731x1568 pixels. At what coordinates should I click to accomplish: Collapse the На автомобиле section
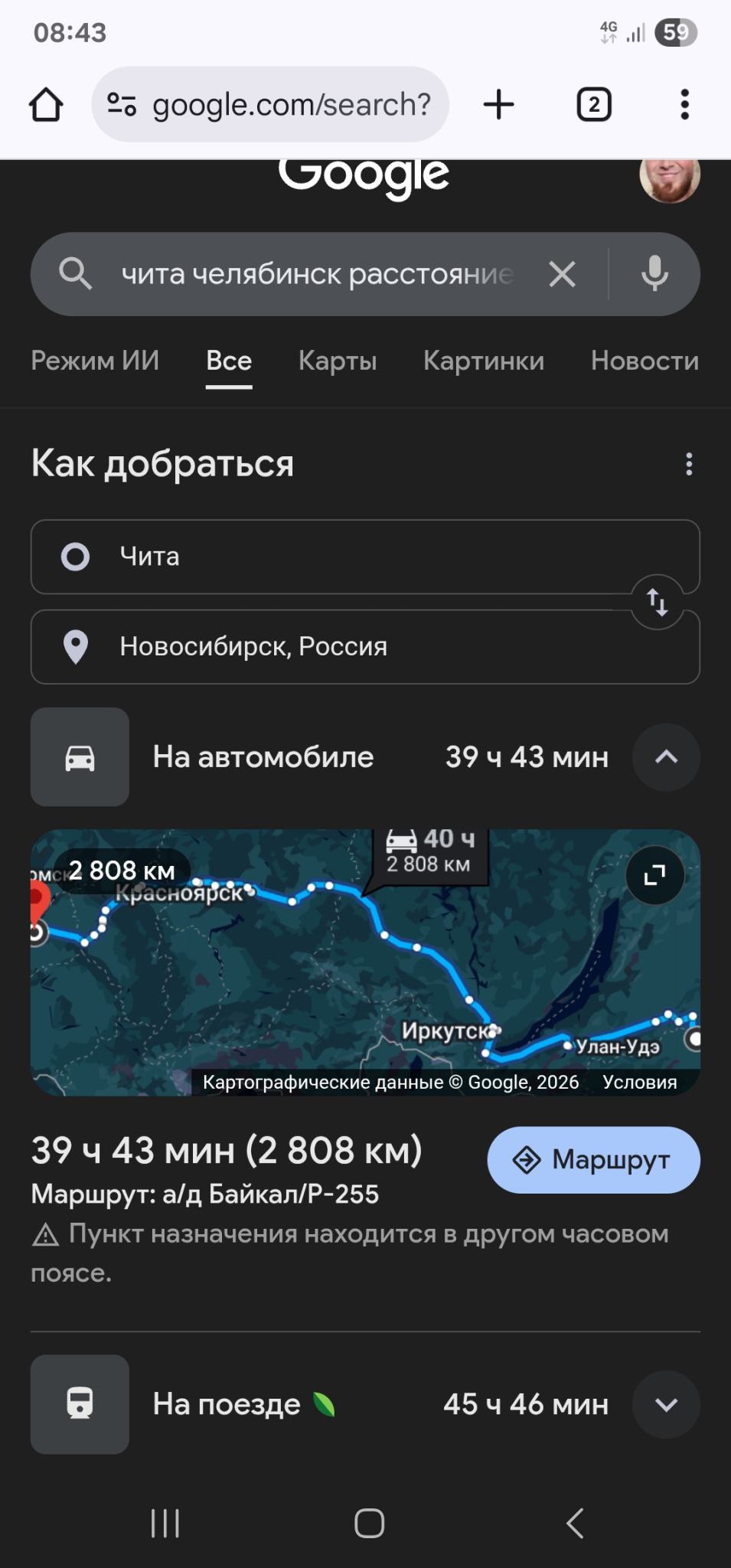tap(666, 757)
